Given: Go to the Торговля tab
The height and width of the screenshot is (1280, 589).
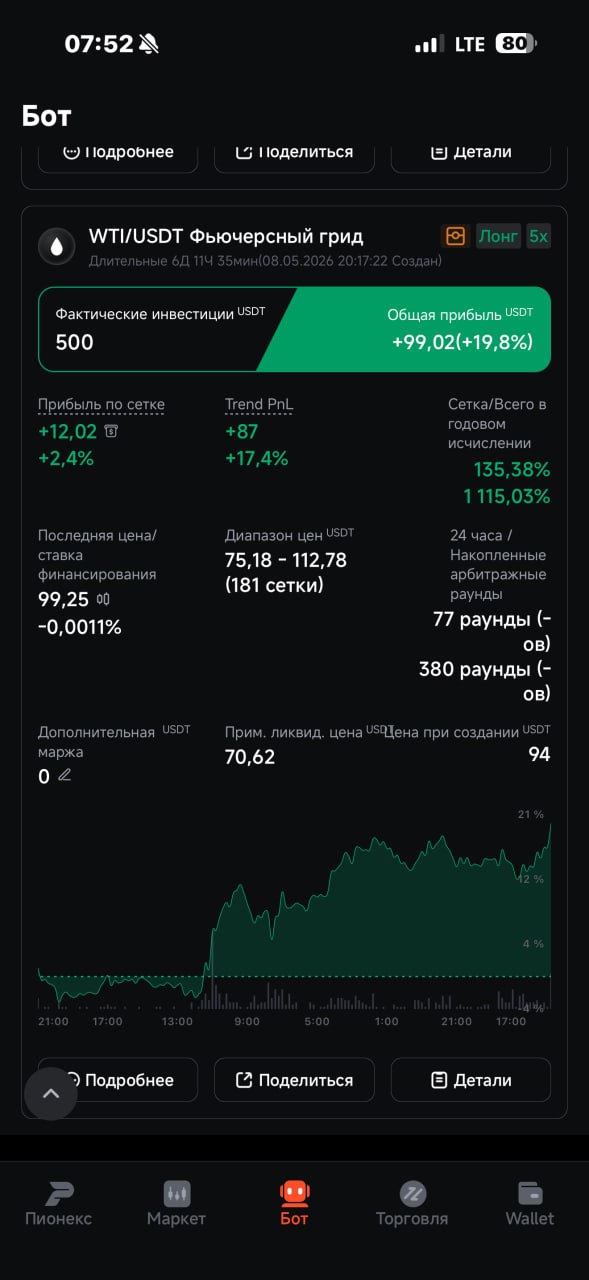Looking at the screenshot, I should pos(412,1203).
